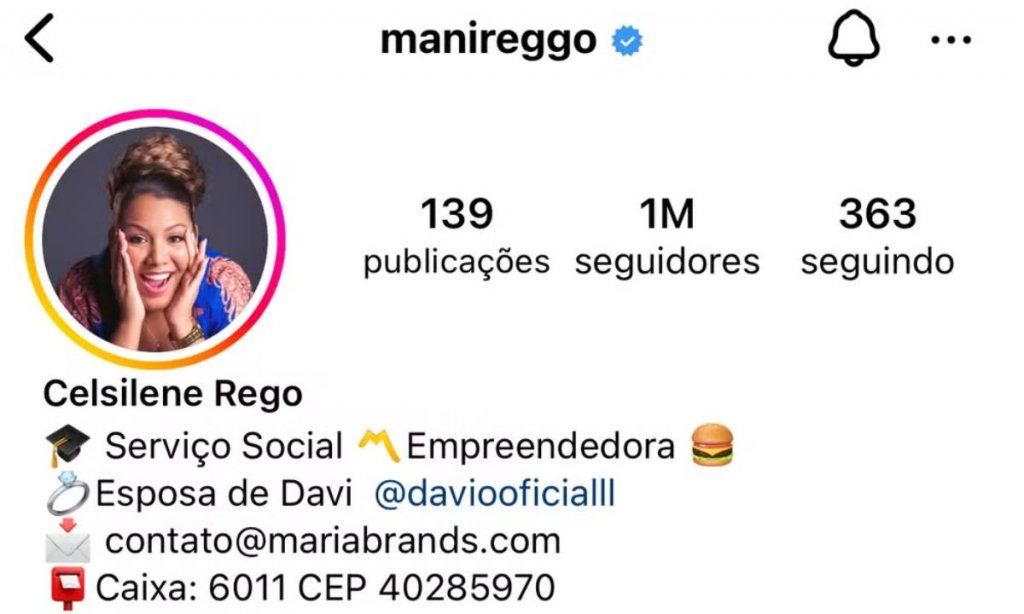Open the three-dot overflow menu
The width and height of the screenshot is (1024, 614).
(x=950, y=40)
